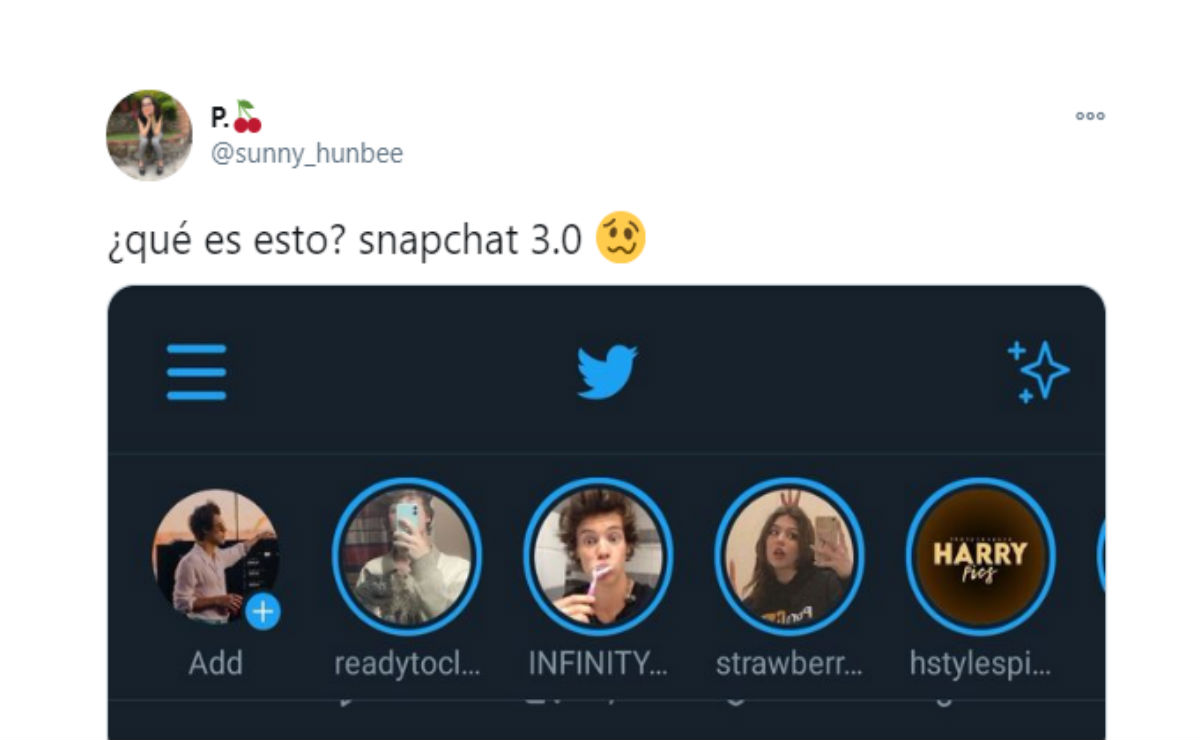The width and height of the screenshot is (1200, 740).
Task: Open the image attached to the tweet
Action: tap(606, 512)
